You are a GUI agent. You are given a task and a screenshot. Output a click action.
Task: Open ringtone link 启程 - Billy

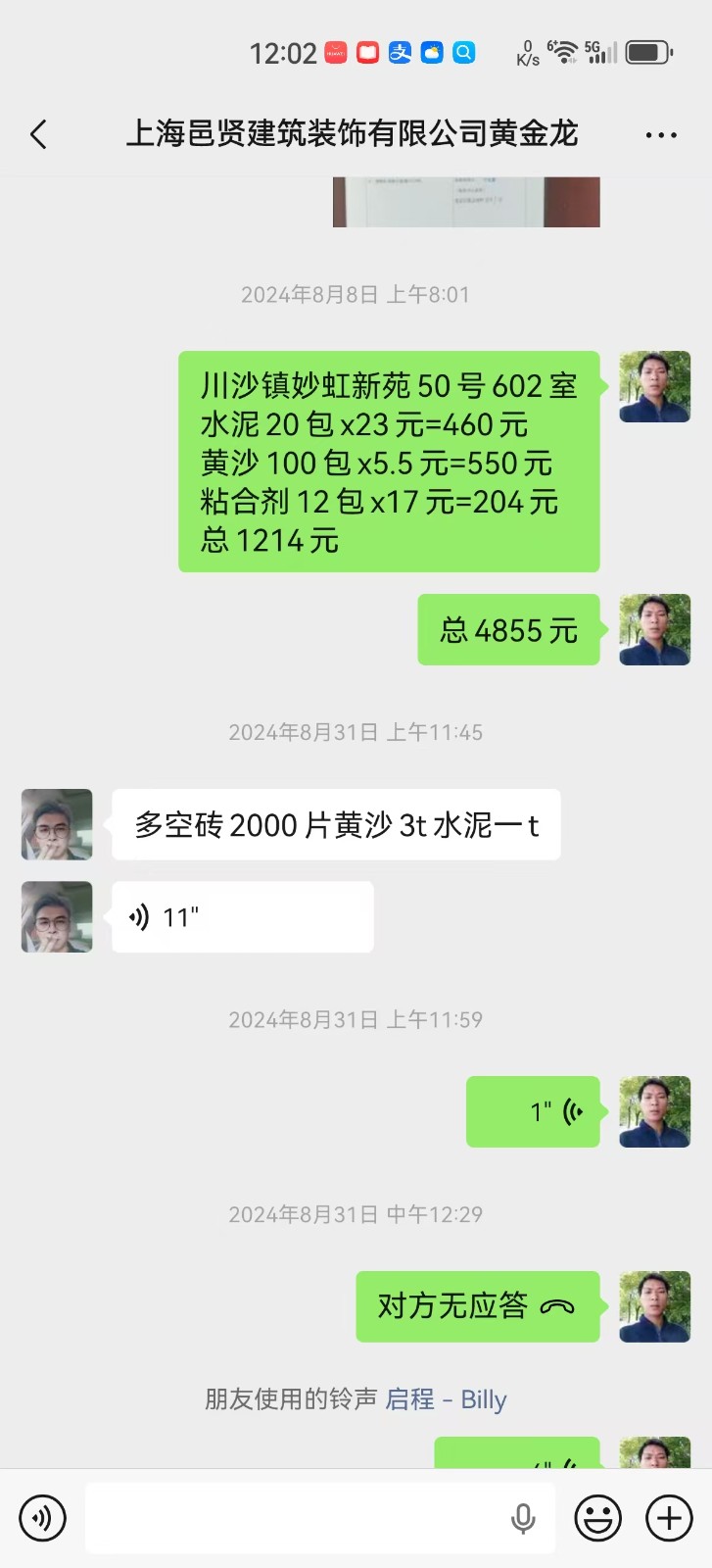446,1399
